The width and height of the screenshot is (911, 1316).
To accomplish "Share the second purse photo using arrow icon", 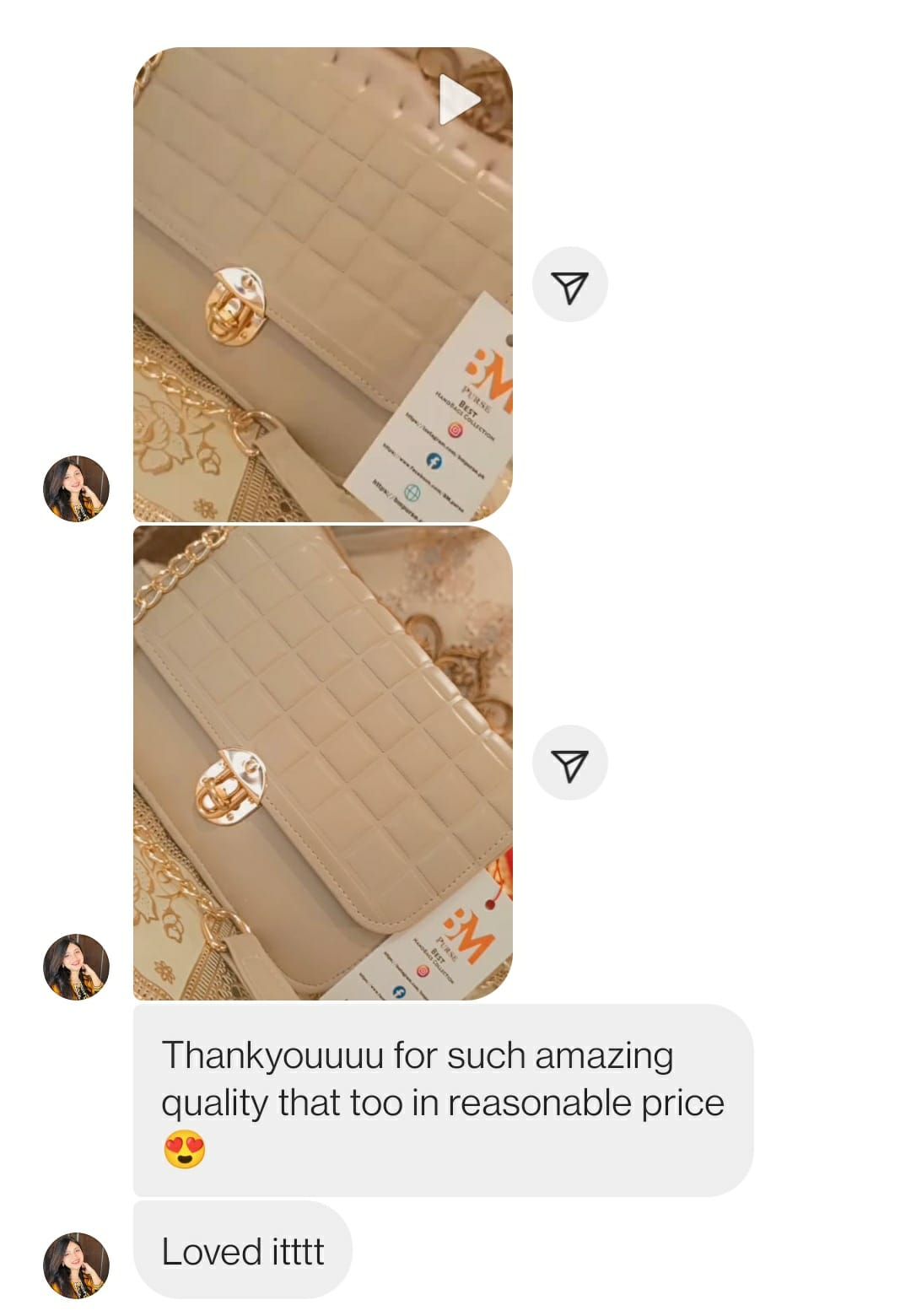I will tap(569, 763).
